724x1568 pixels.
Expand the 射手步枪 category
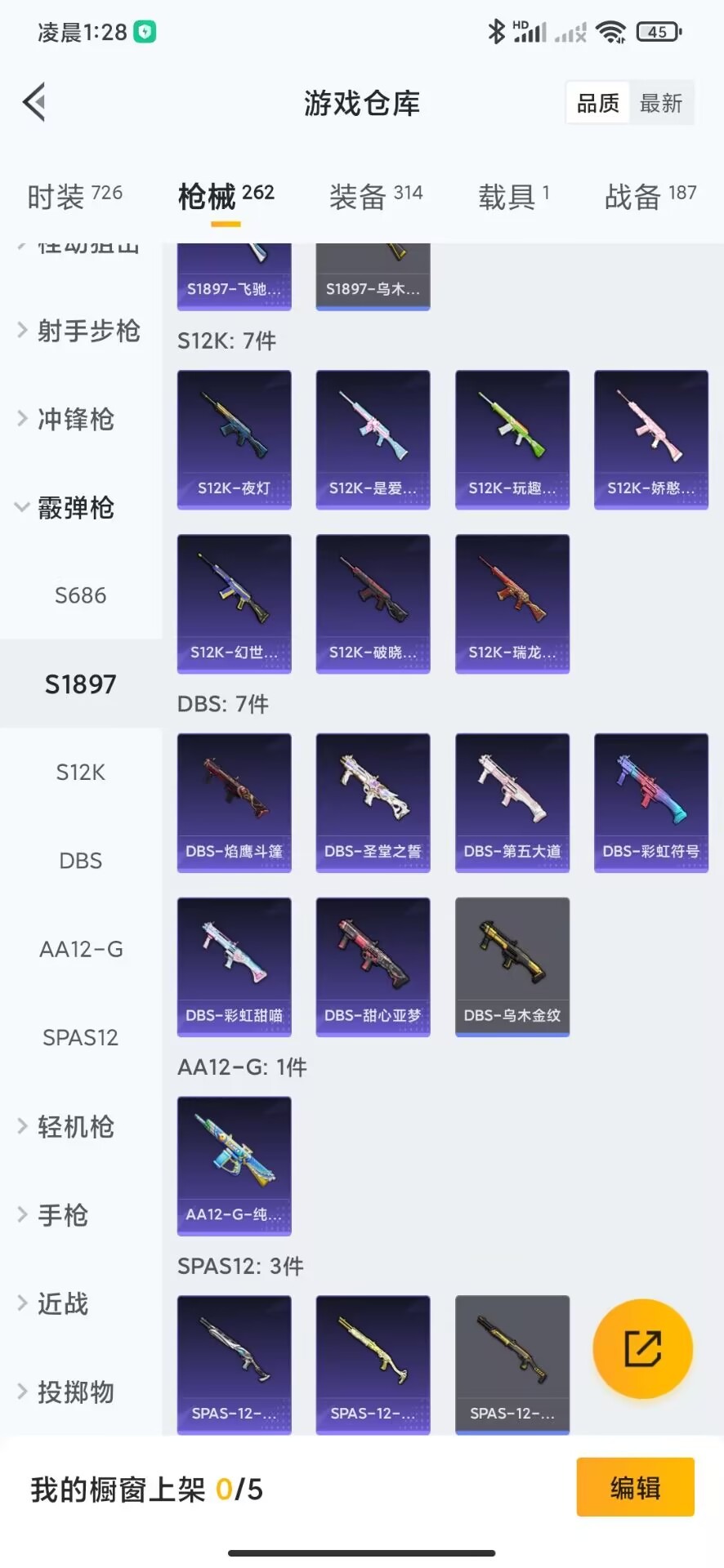pyautogui.click(x=80, y=331)
